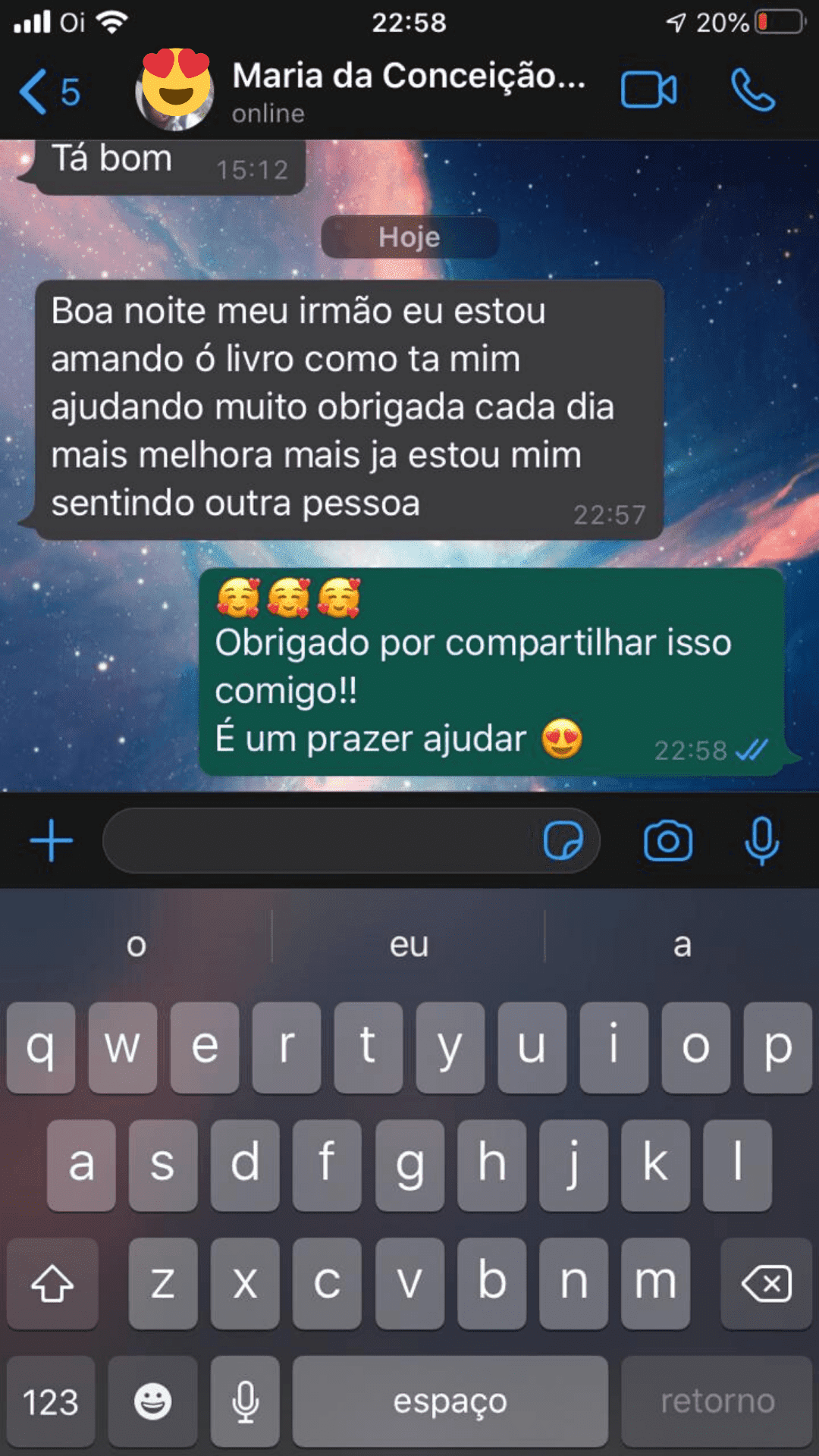Select the predictive suggestion 'a'
This screenshot has width=819, height=1456.
(x=681, y=943)
